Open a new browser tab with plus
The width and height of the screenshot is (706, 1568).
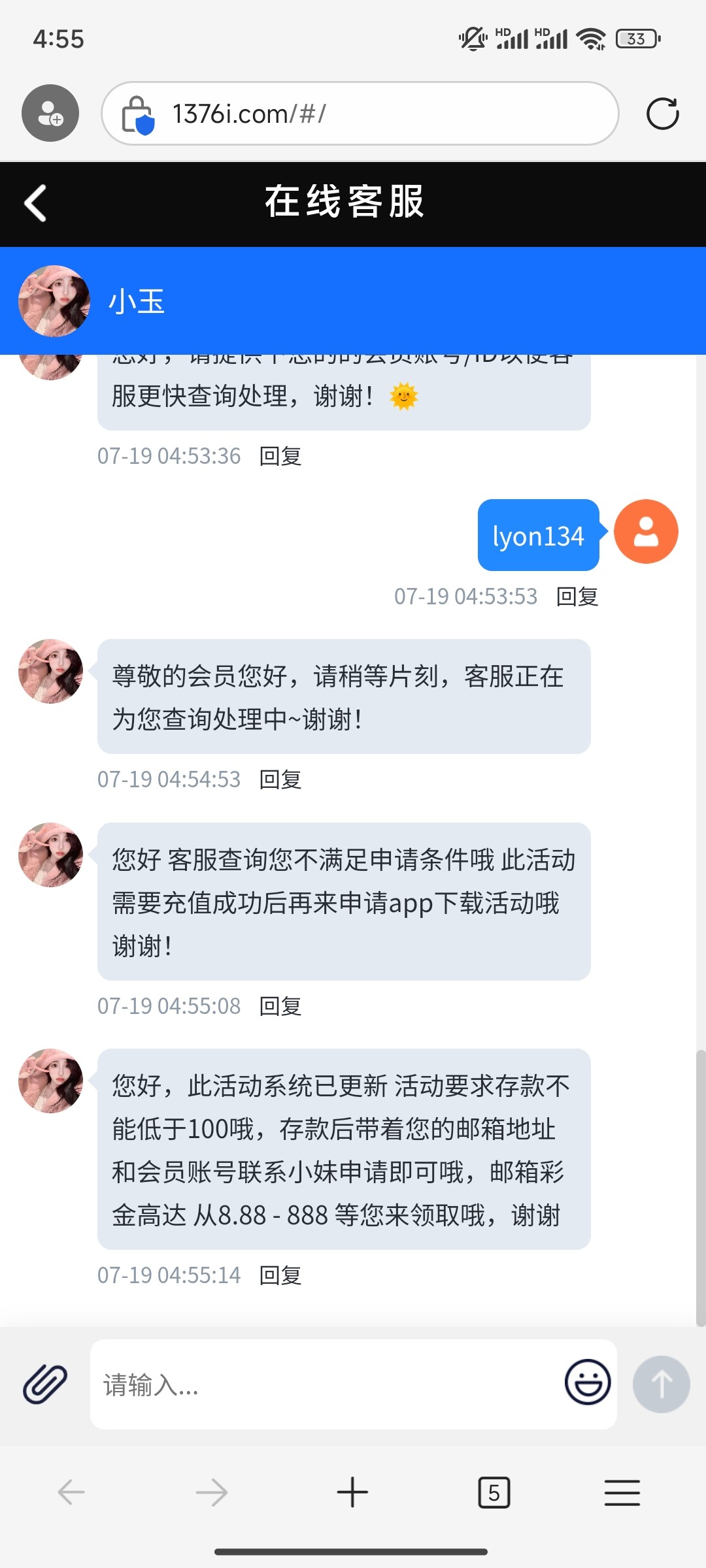[352, 1492]
